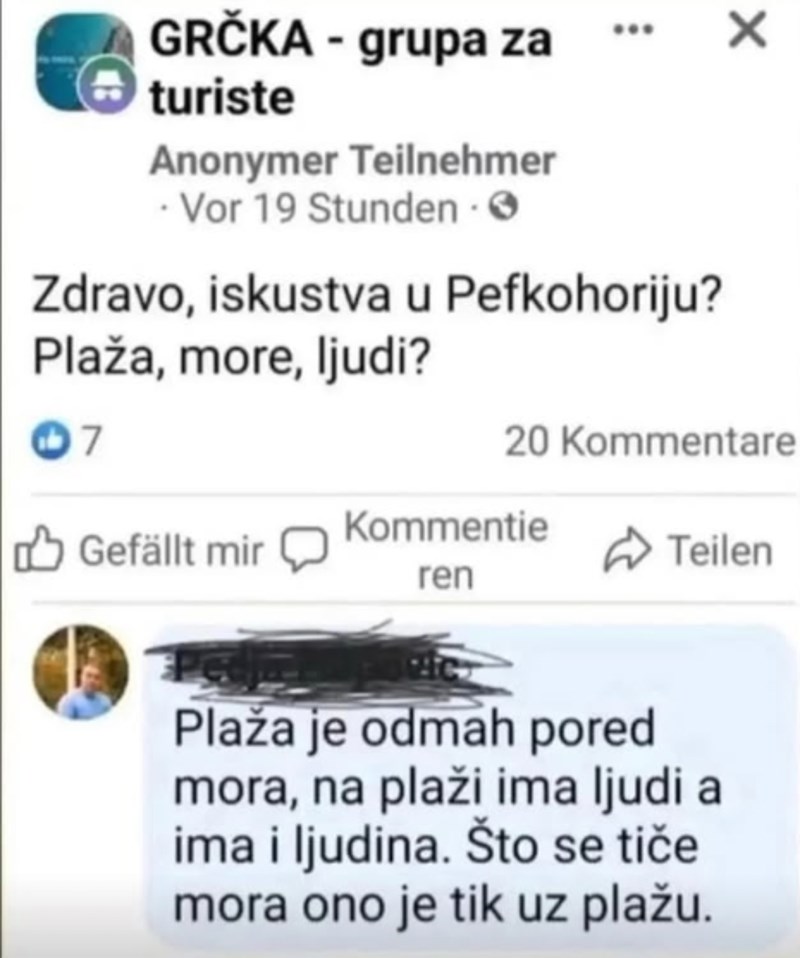800x958 pixels.
Task: Like the post with Gefällt mir
Action: (141, 550)
